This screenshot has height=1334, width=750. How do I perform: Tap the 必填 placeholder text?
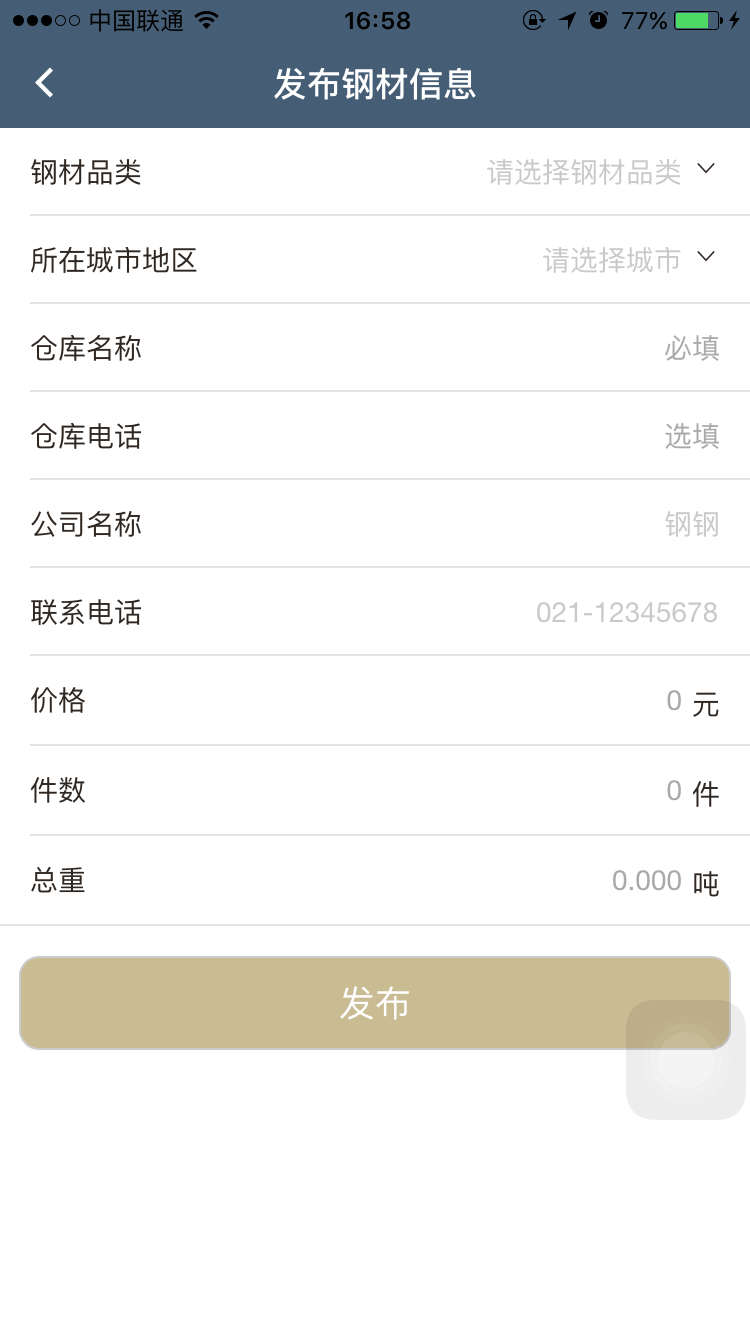point(692,348)
